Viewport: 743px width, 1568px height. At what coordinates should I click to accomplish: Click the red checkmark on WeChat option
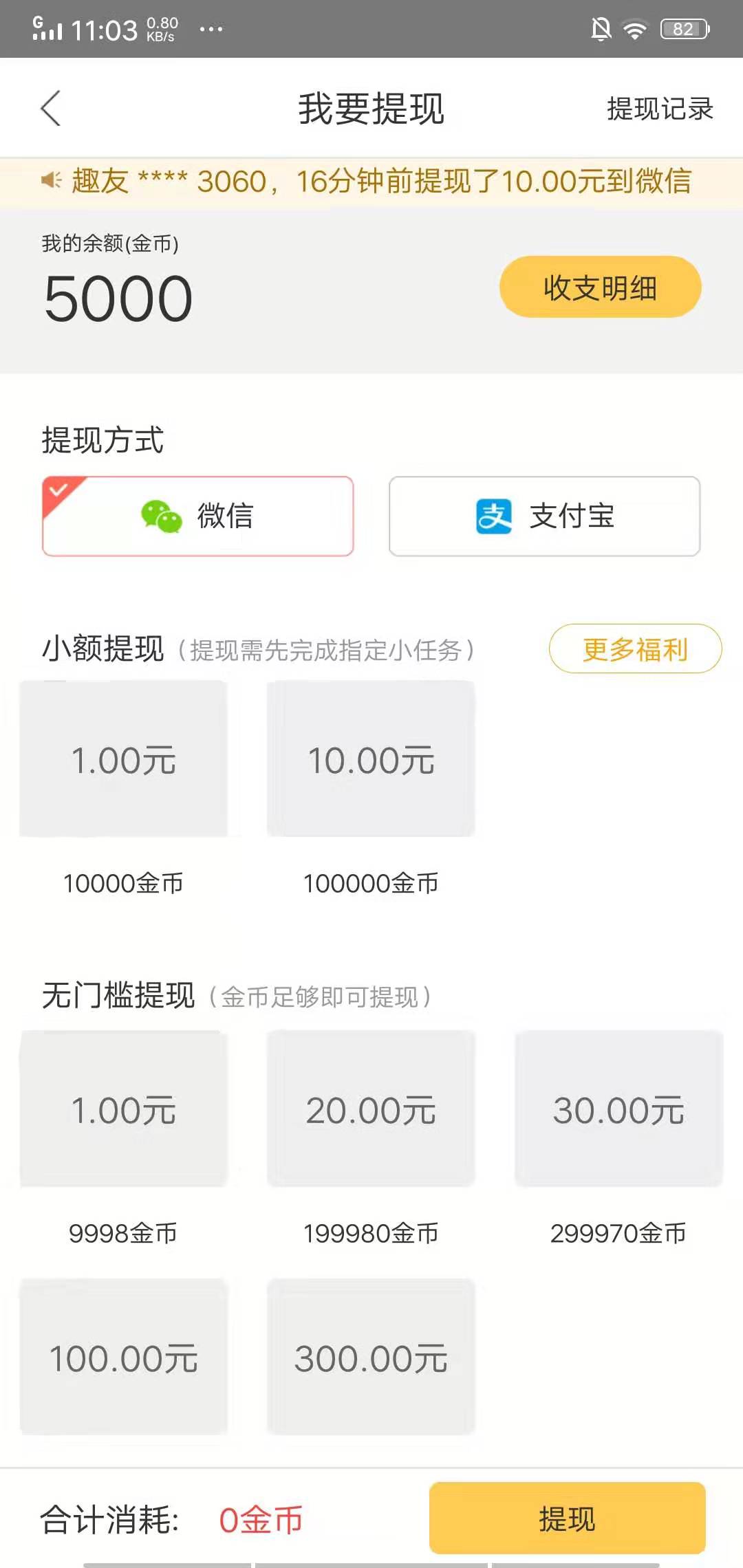[x=58, y=490]
